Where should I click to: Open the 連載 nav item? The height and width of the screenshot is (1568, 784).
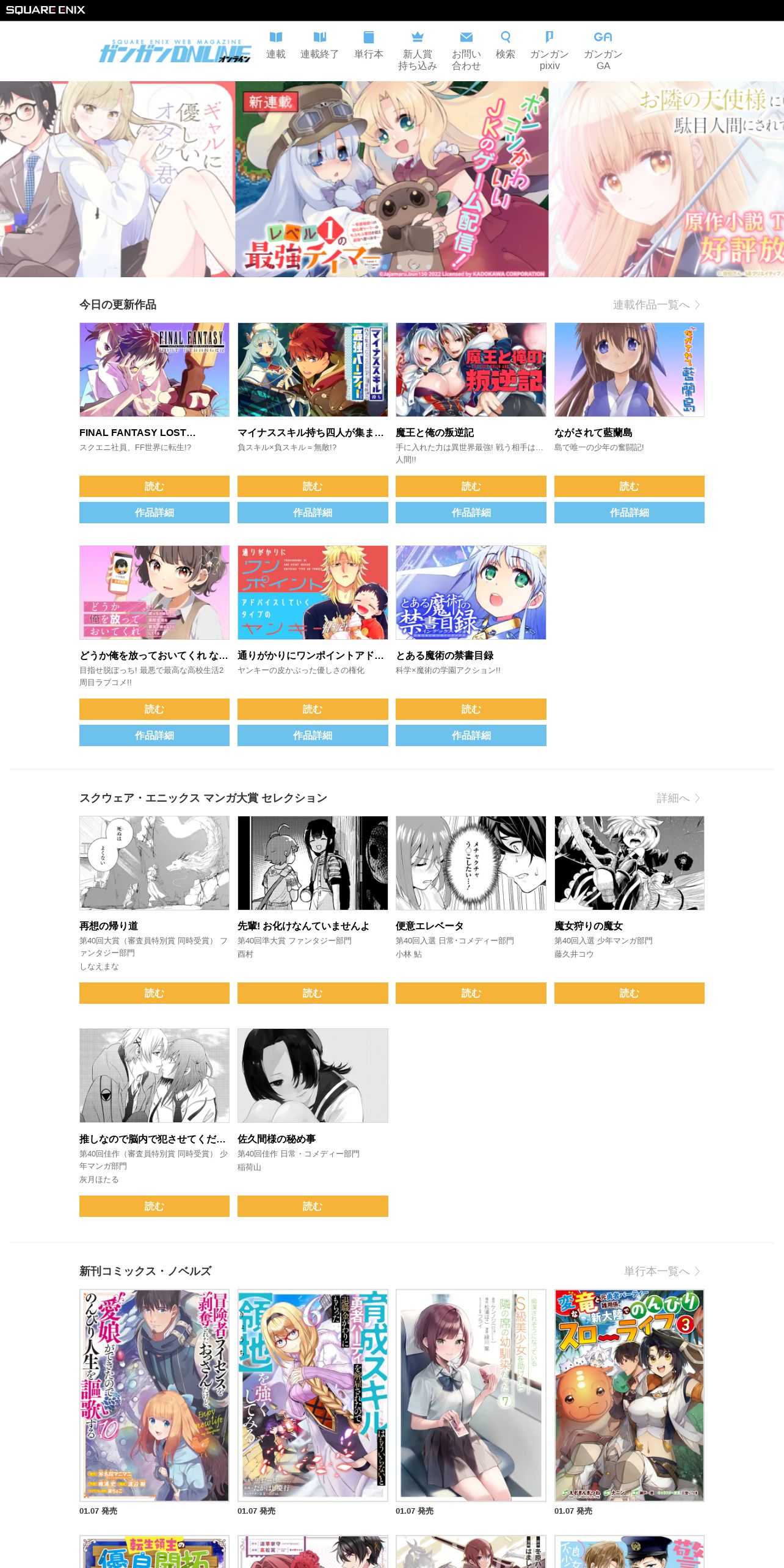276,46
